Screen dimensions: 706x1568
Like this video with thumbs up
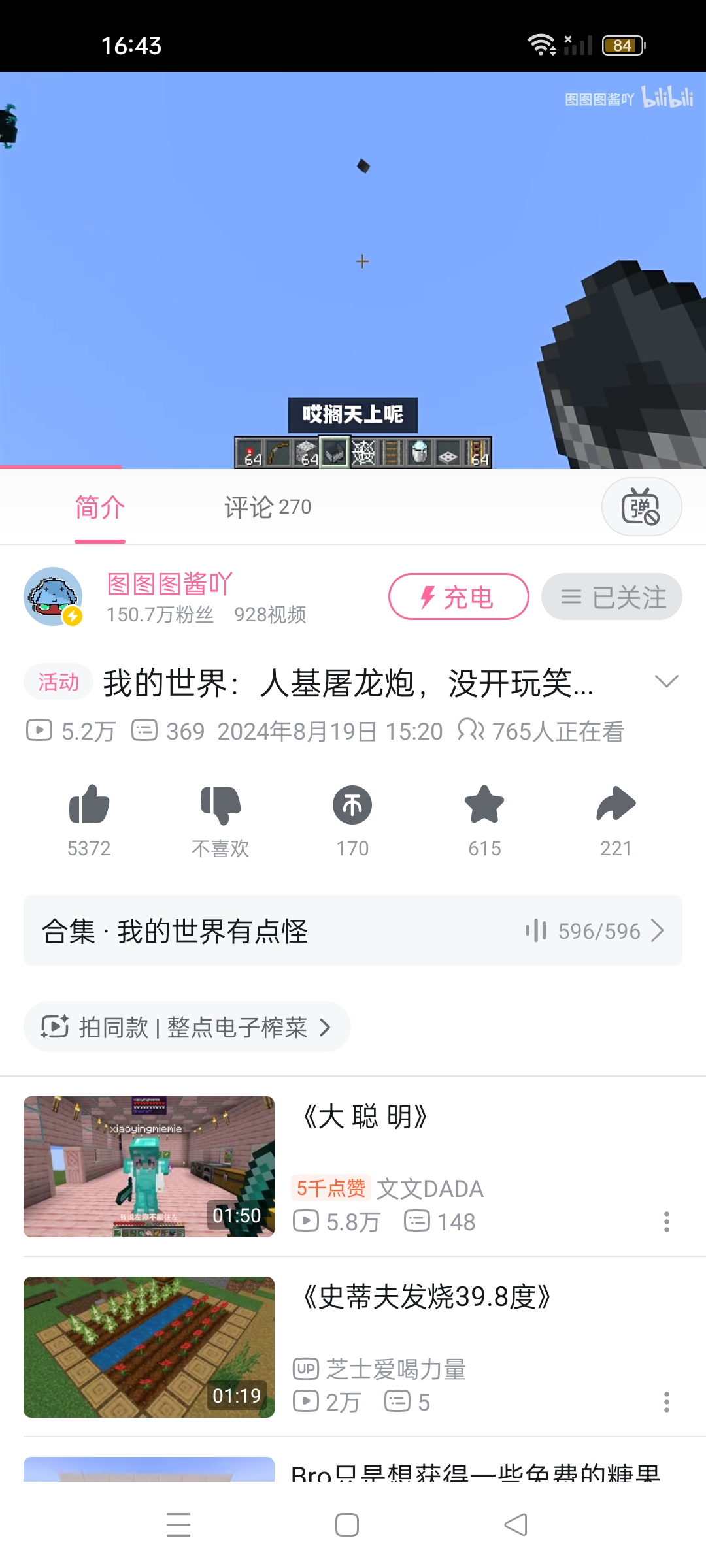[x=89, y=805]
